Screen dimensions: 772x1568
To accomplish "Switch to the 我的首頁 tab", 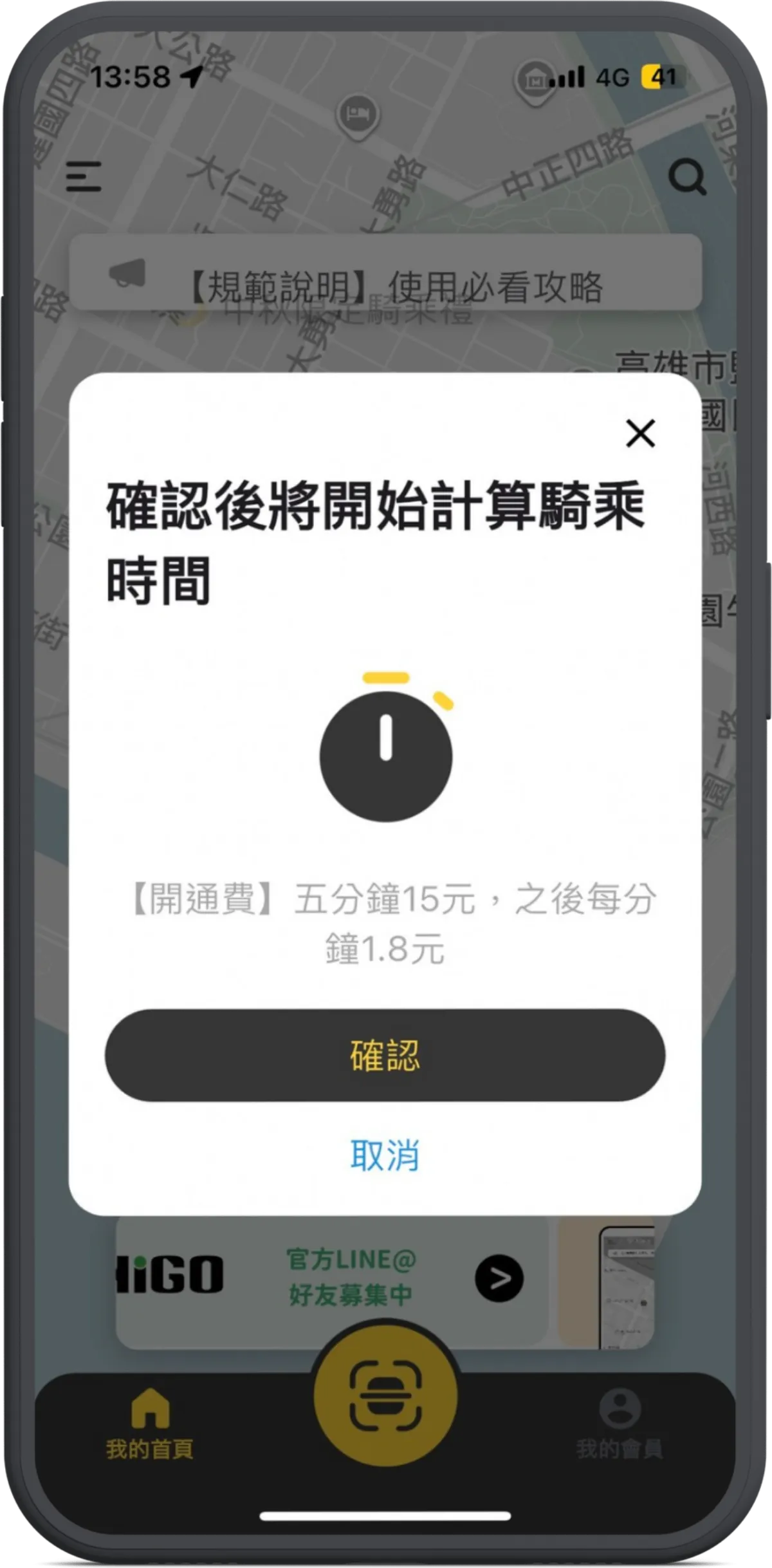I will [150, 1424].
